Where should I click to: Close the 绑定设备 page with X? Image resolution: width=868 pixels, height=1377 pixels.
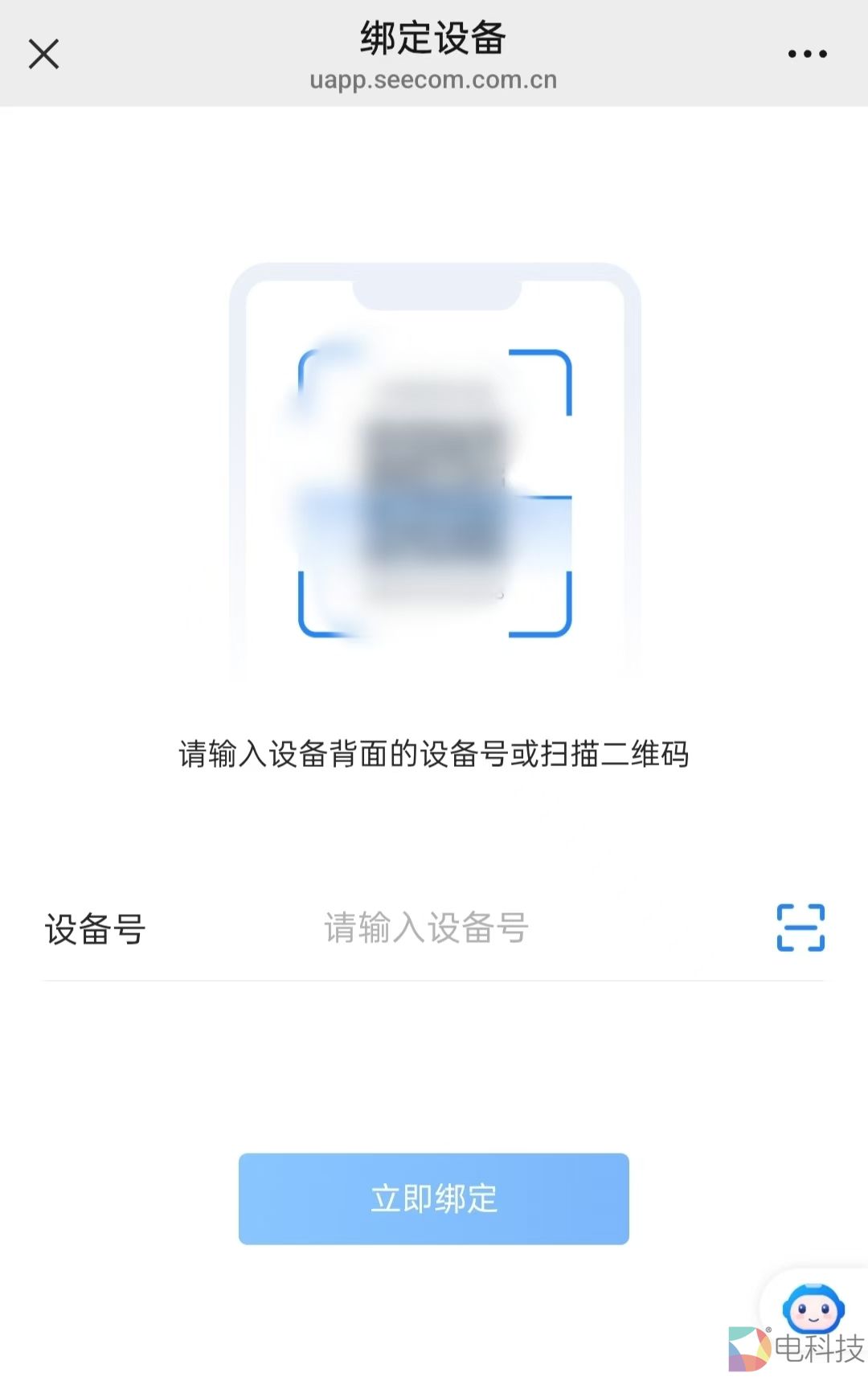tap(44, 55)
